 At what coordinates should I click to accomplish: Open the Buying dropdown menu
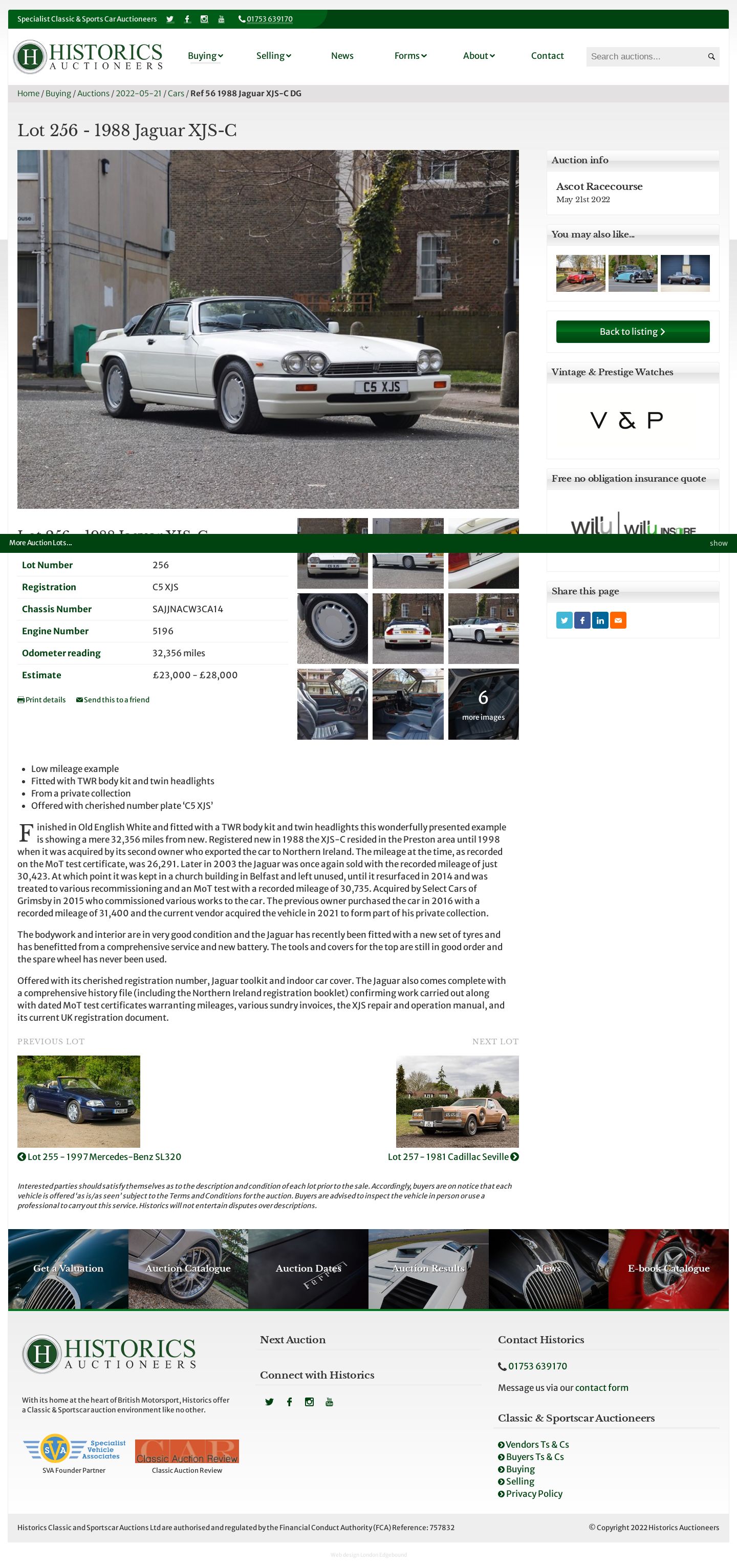[x=205, y=56]
